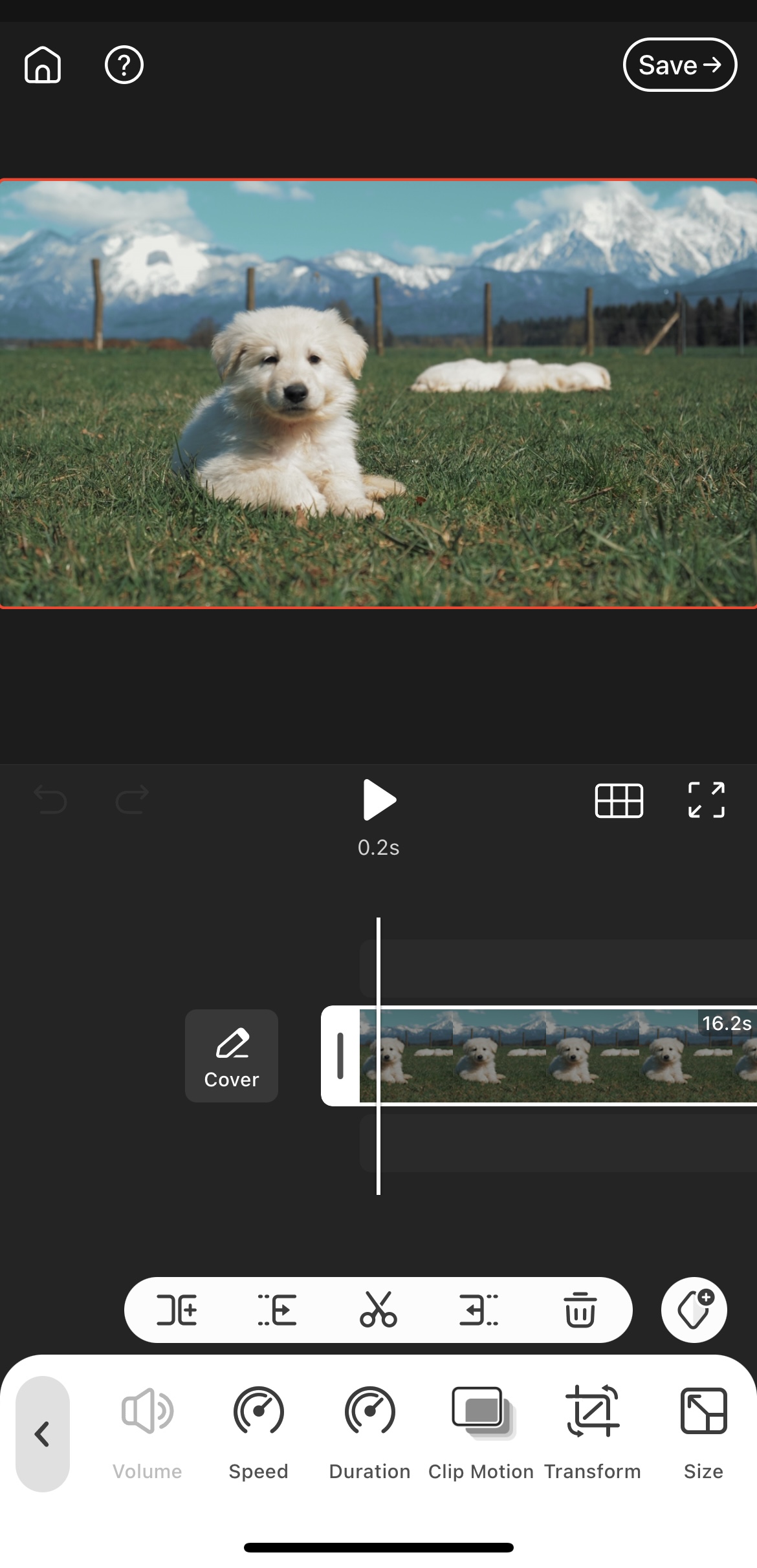
Task: Open the help question mark
Action: 124,65
